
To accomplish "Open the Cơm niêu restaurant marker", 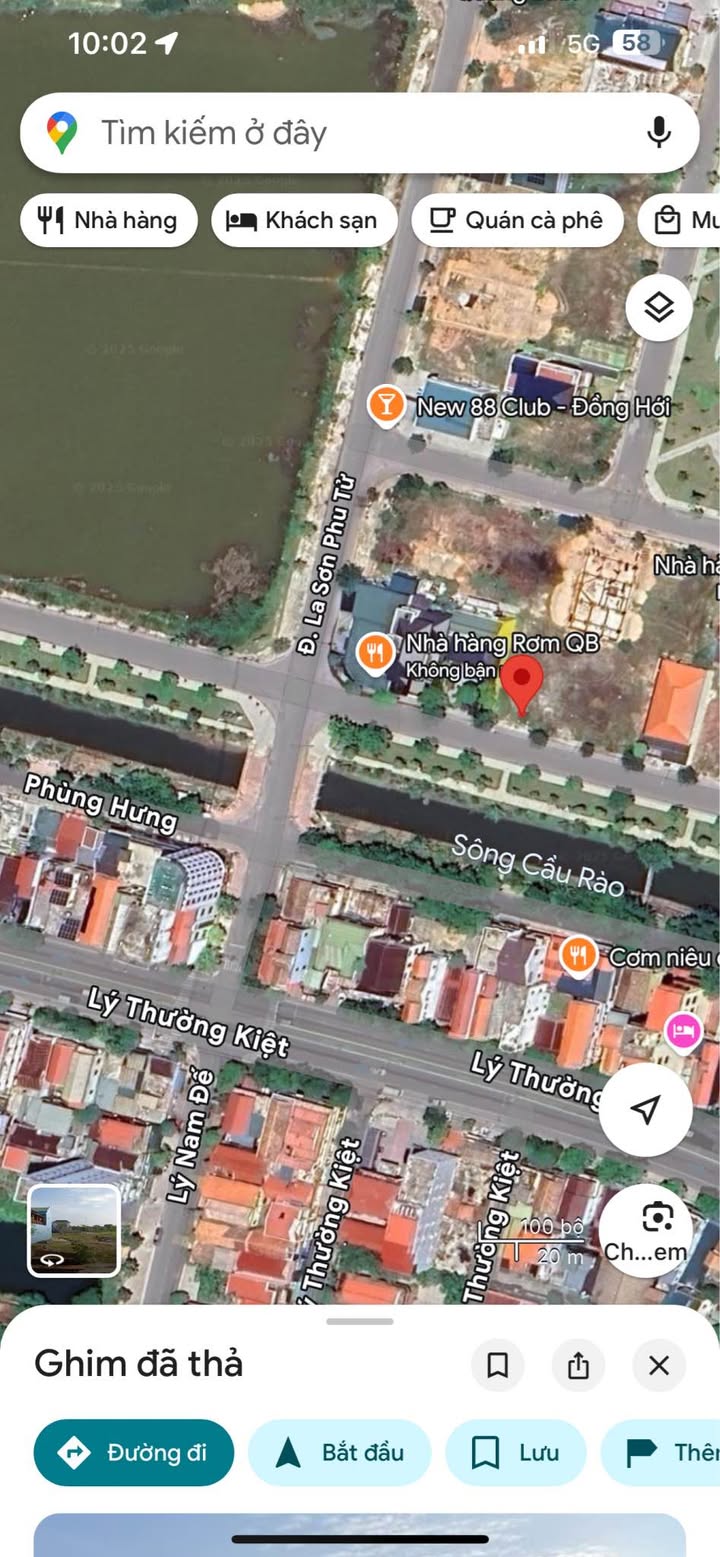I will (578, 955).
